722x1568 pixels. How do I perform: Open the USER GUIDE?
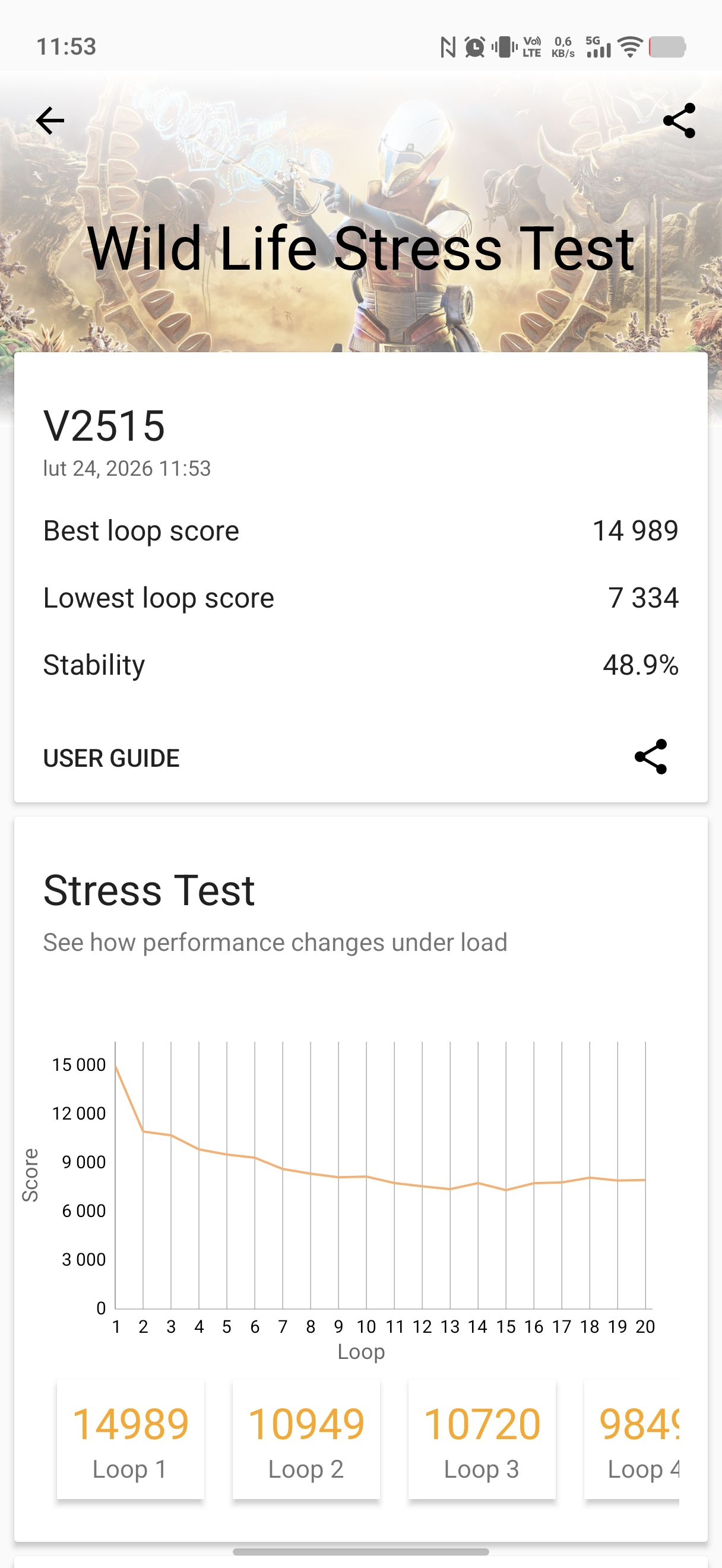[111, 758]
